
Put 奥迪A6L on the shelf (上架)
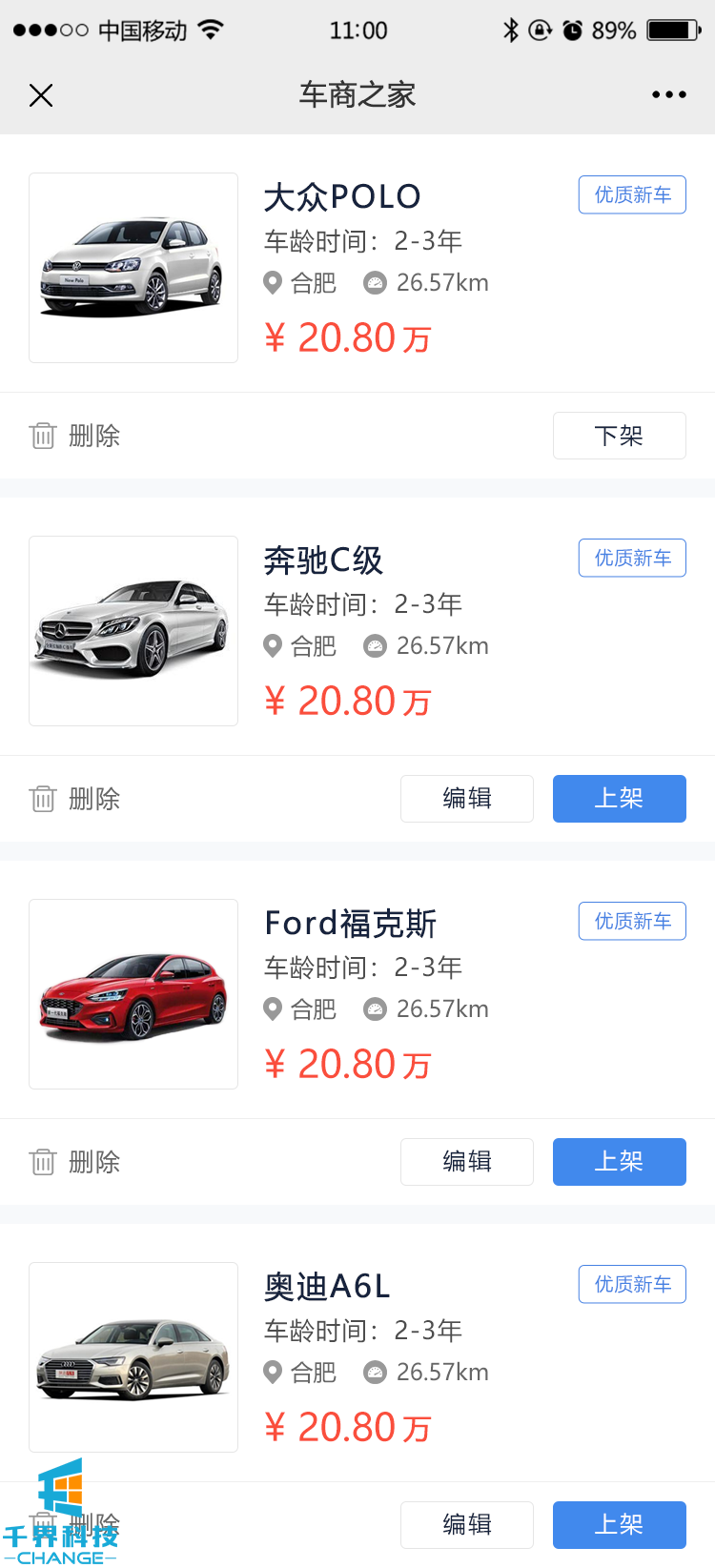pos(619,1525)
